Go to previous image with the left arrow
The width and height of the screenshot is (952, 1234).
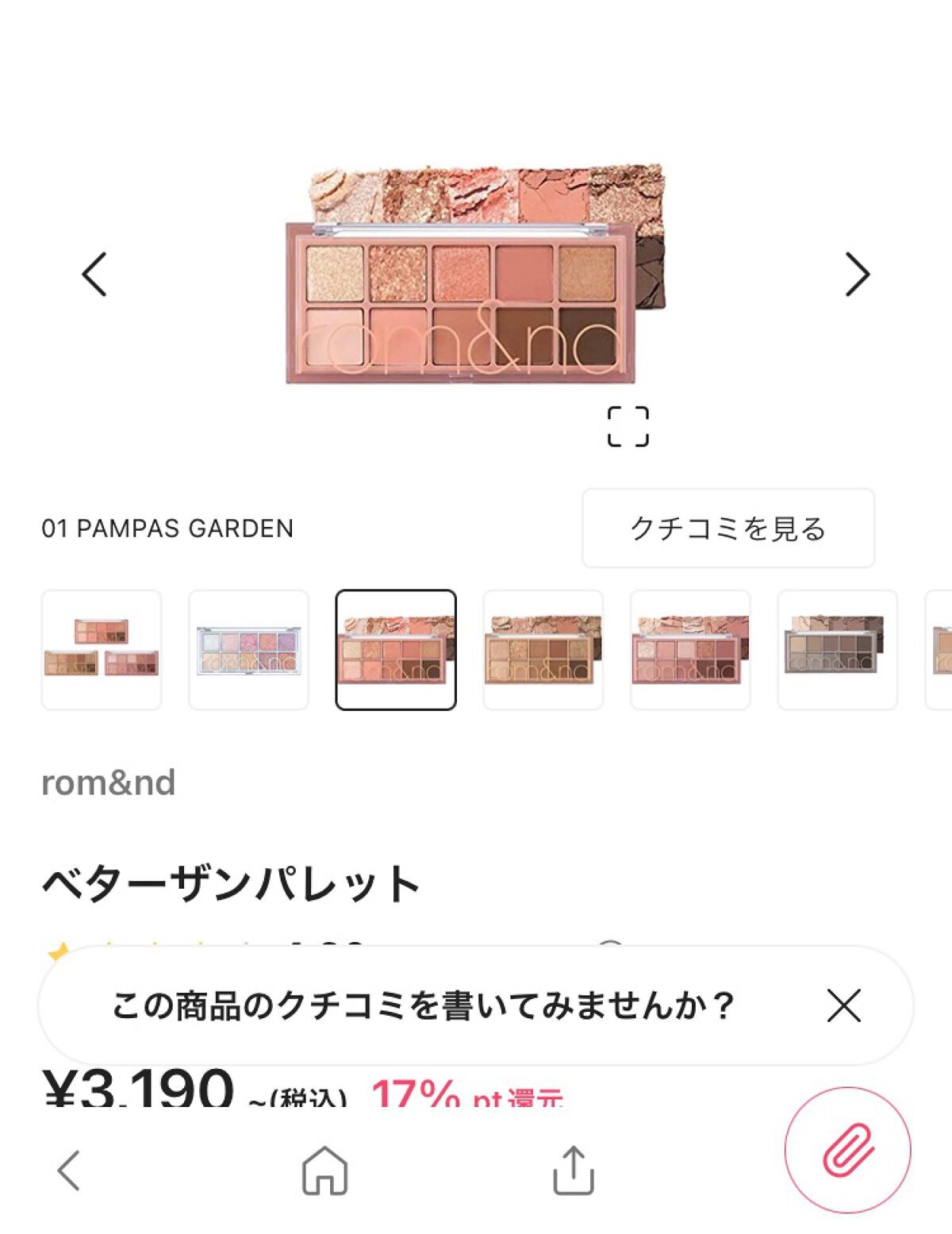(x=94, y=275)
